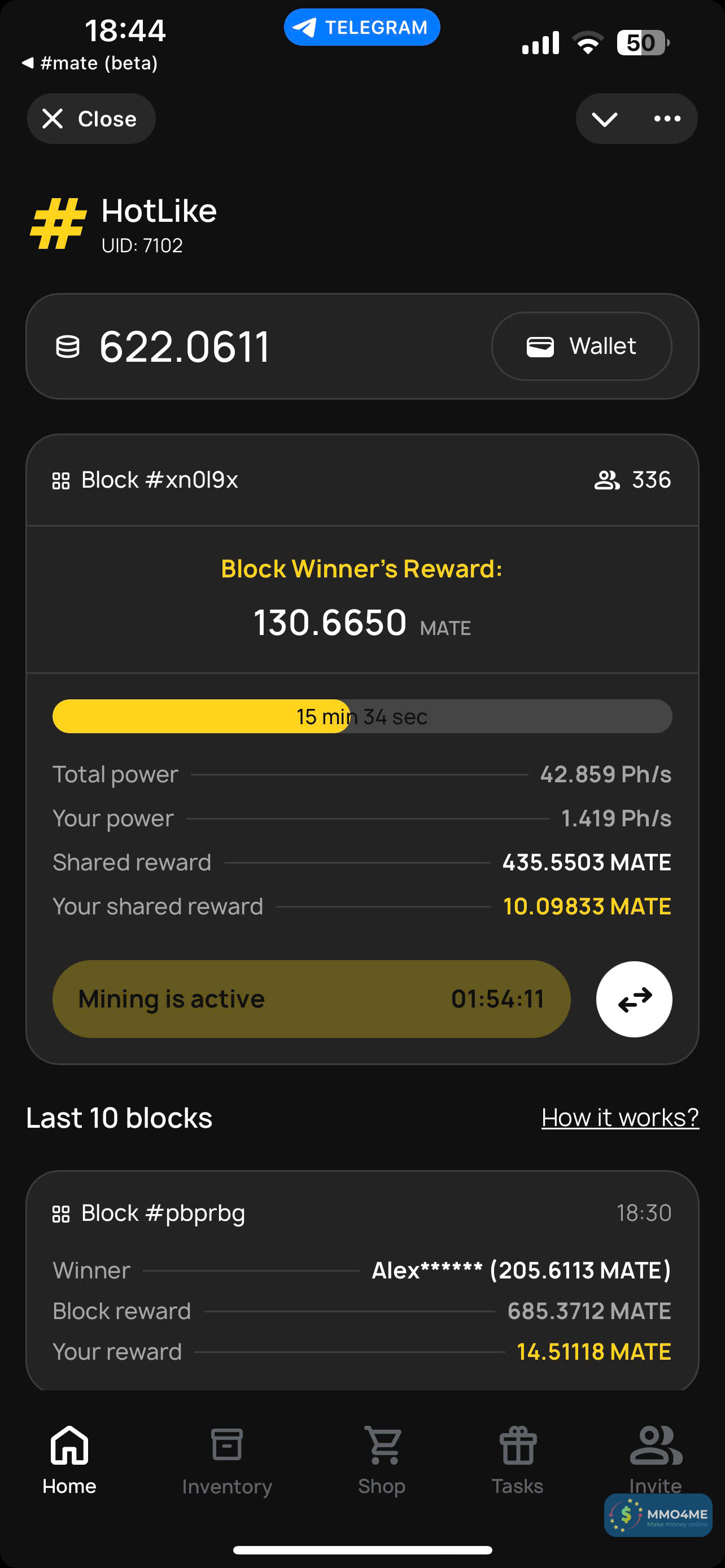Image resolution: width=725 pixels, height=1568 pixels.
Task: Close the HotLike mini app
Action: point(91,119)
